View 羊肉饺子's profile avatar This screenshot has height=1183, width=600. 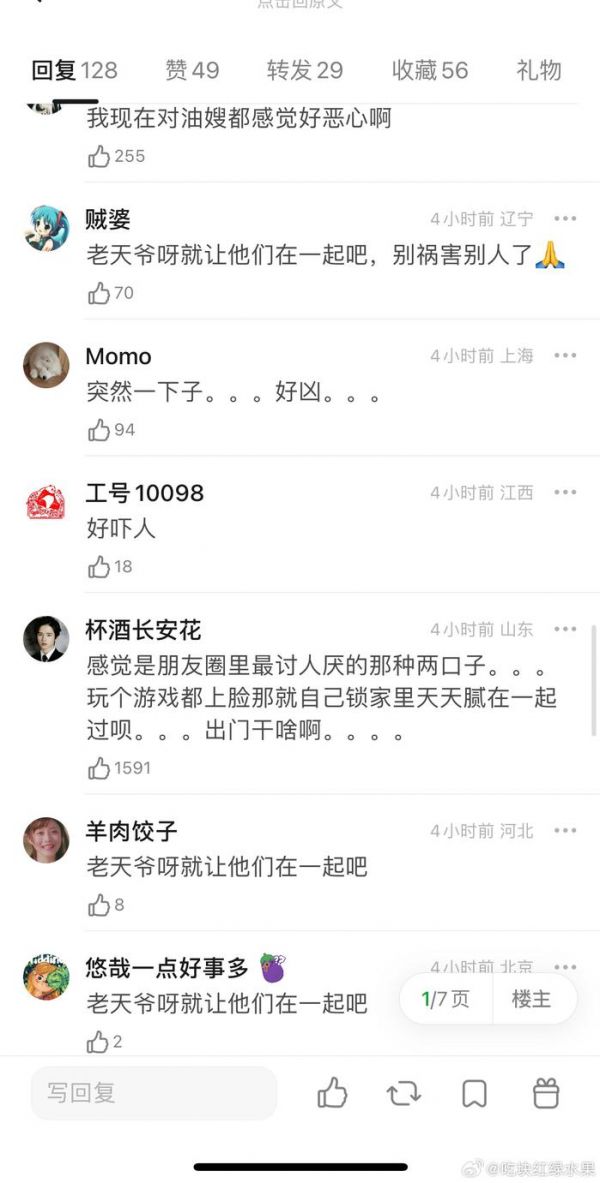pyautogui.click(x=46, y=840)
